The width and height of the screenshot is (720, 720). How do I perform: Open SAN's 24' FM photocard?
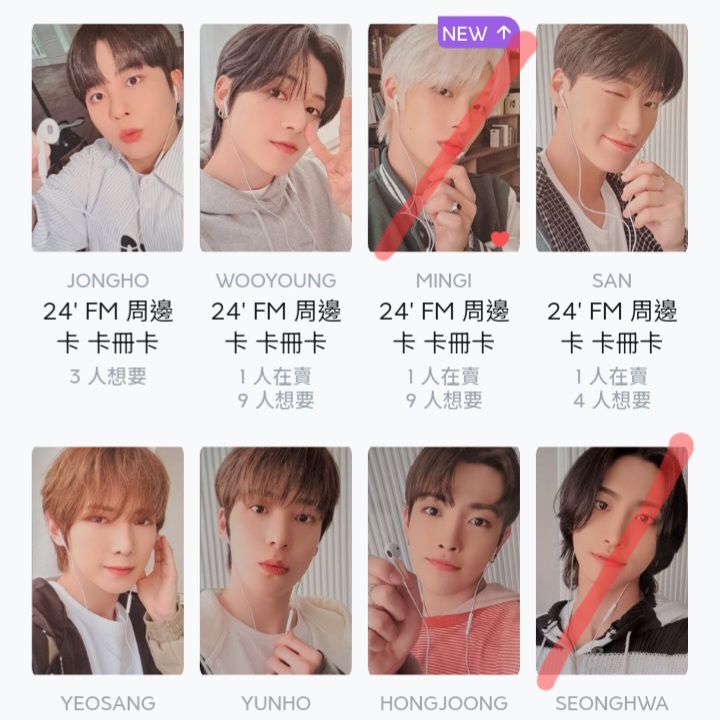[611, 138]
